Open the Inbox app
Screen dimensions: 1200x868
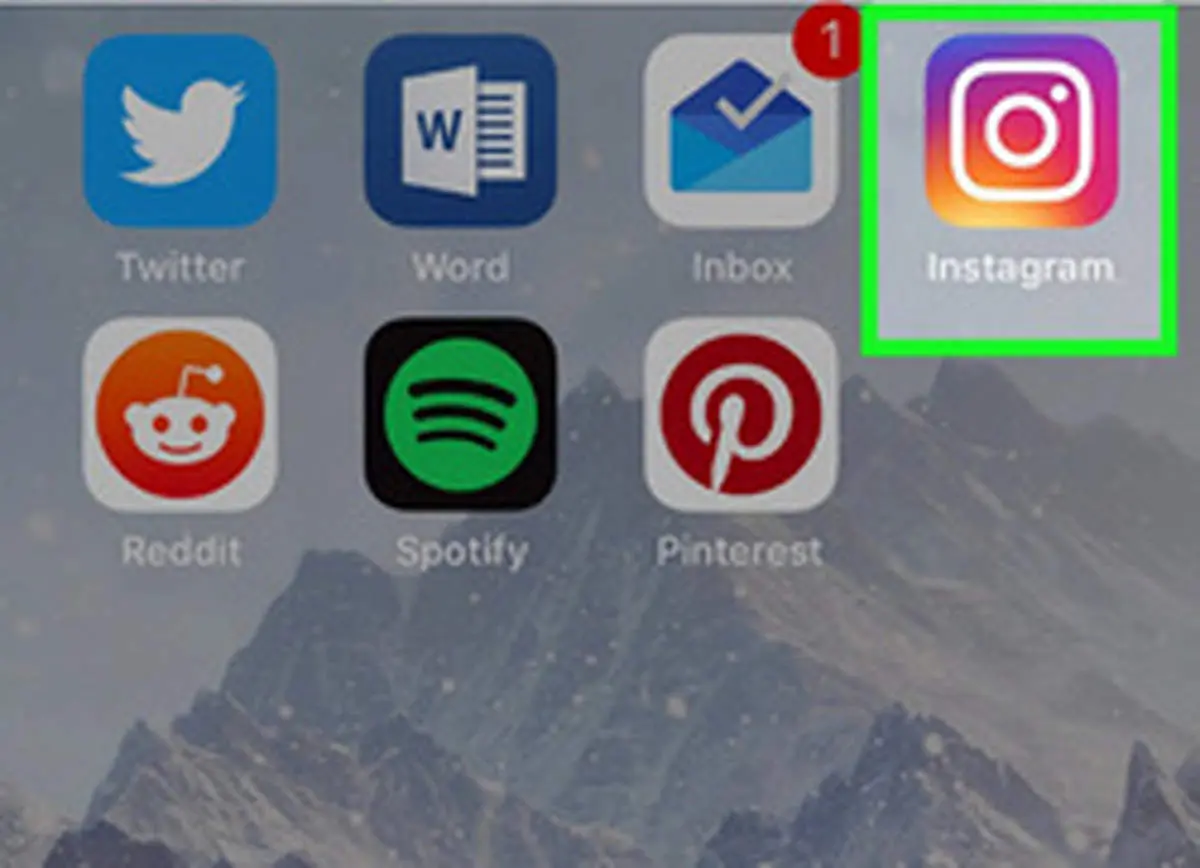tap(740, 132)
